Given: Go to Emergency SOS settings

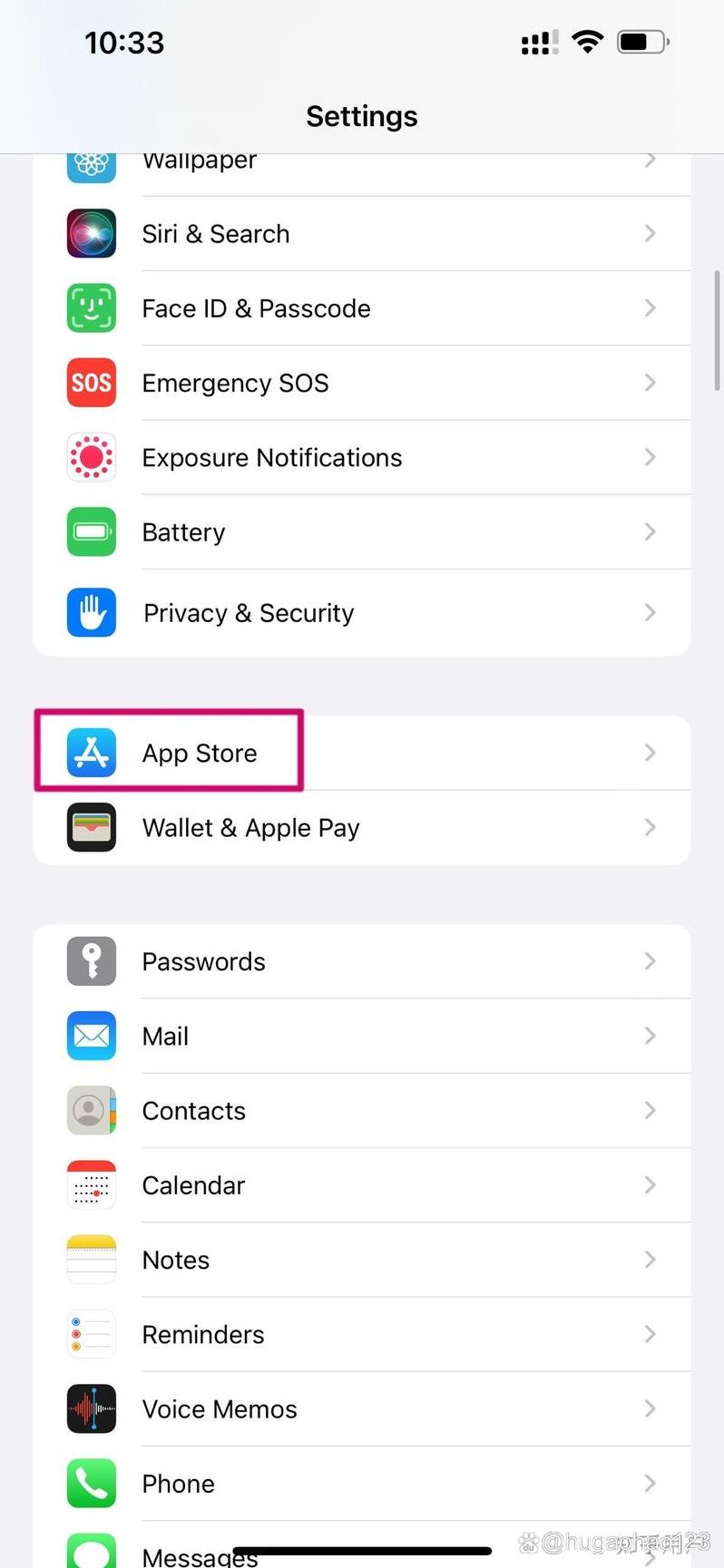Looking at the screenshot, I should click(x=361, y=383).
